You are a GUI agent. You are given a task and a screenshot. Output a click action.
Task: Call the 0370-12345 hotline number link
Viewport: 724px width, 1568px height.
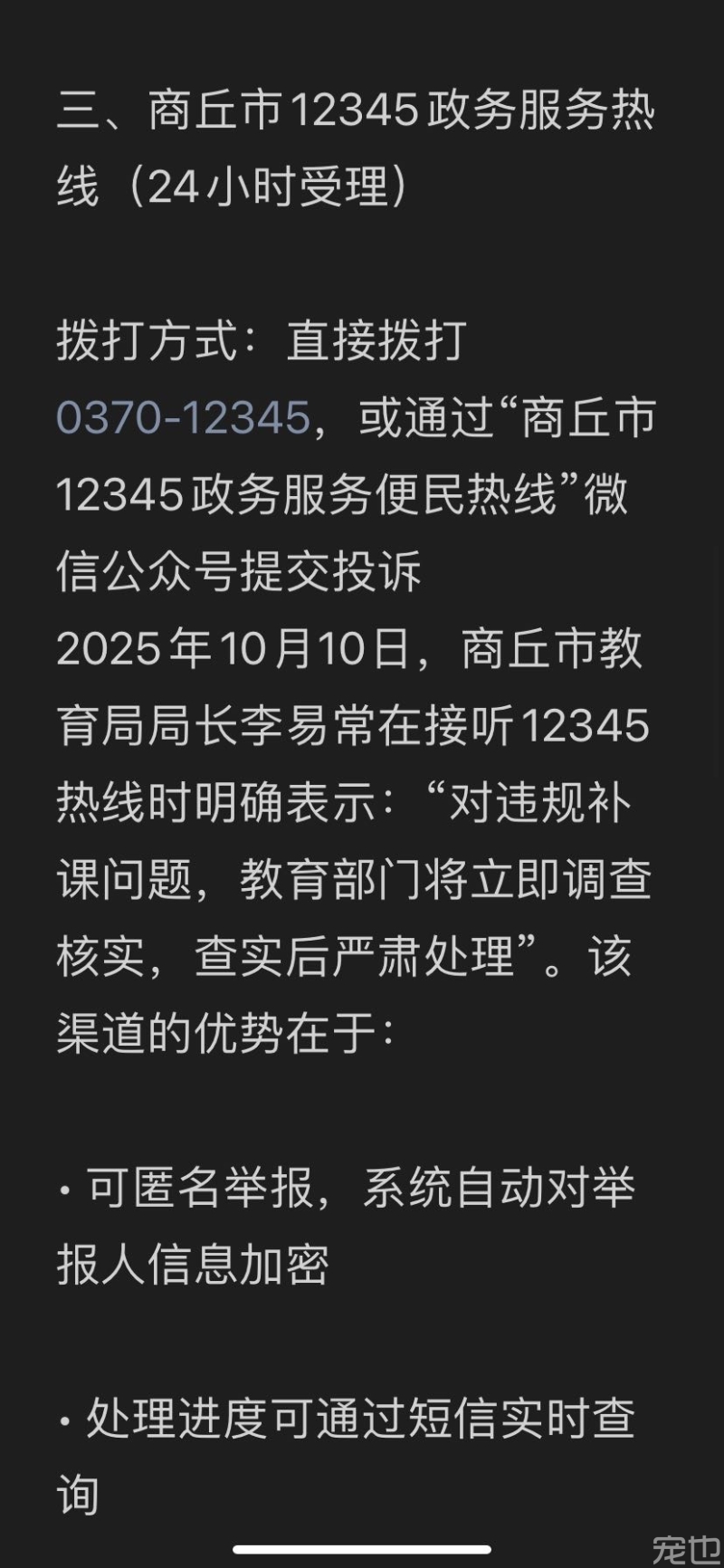183,418
